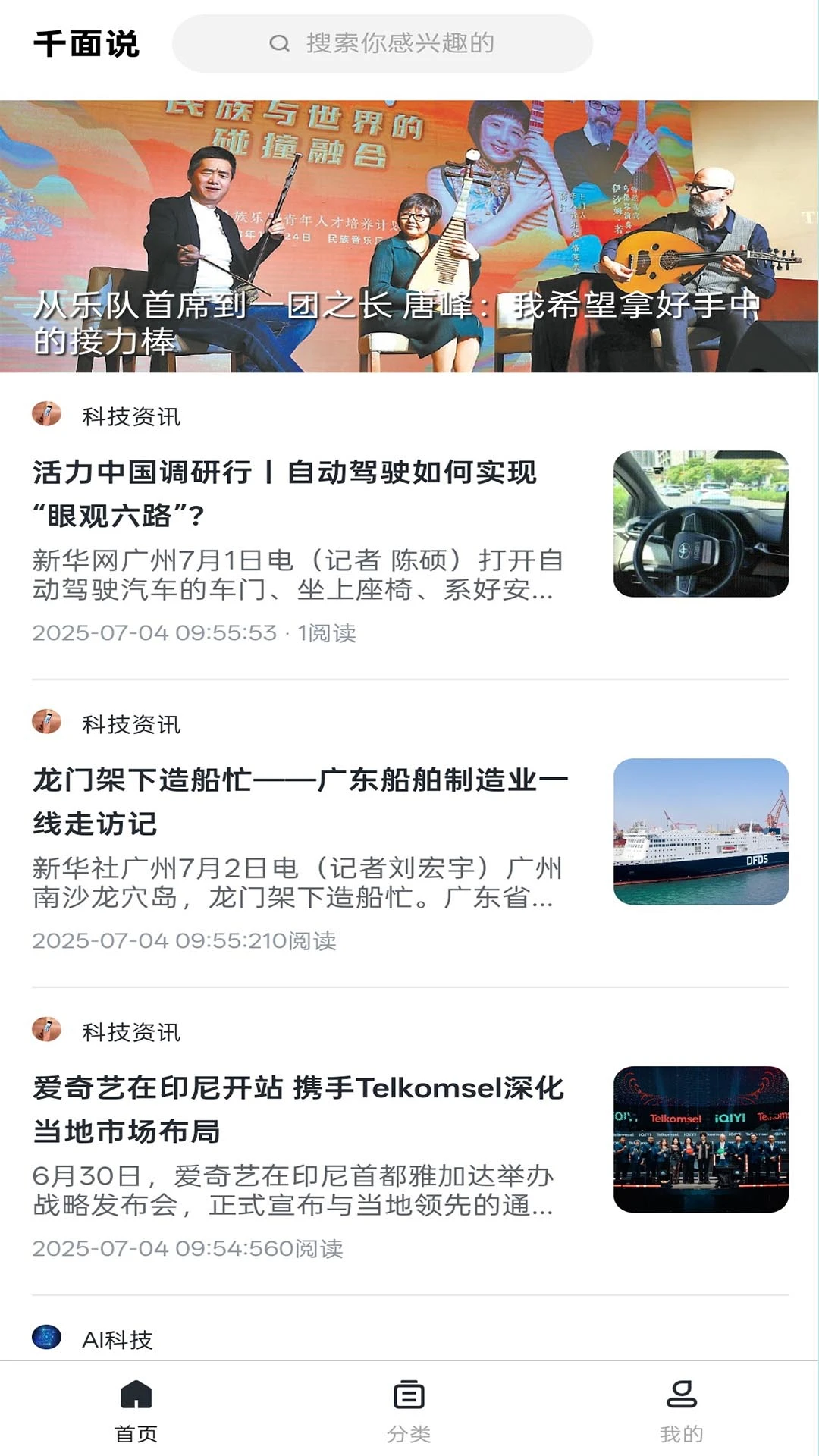Viewport: 819px width, 1456px height.
Task: Select the 首页 tab
Action: [x=136, y=1411]
